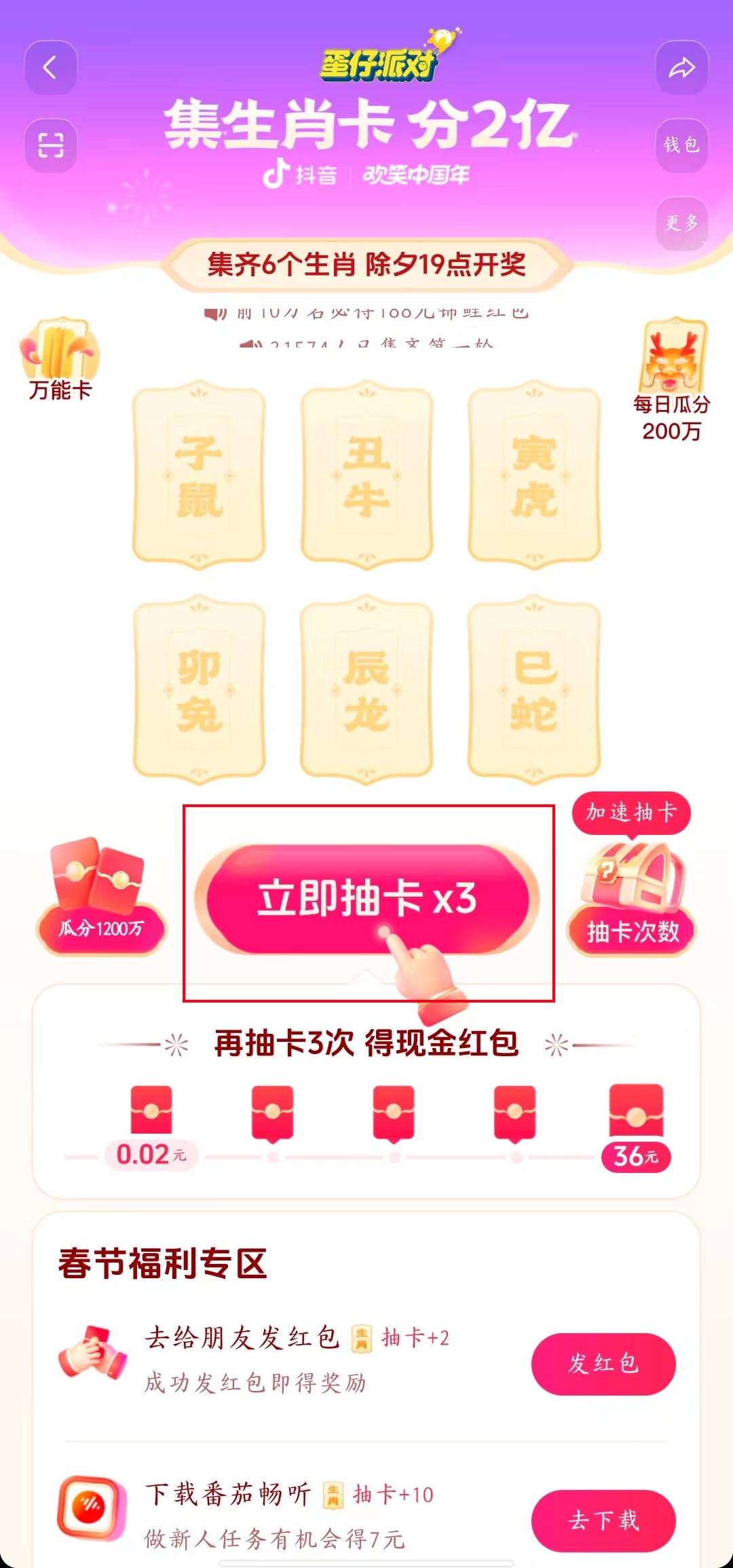This screenshot has width=733, height=1568.
Task: Open 每日瓜分200万 activity
Action: [x=671, y=380]
